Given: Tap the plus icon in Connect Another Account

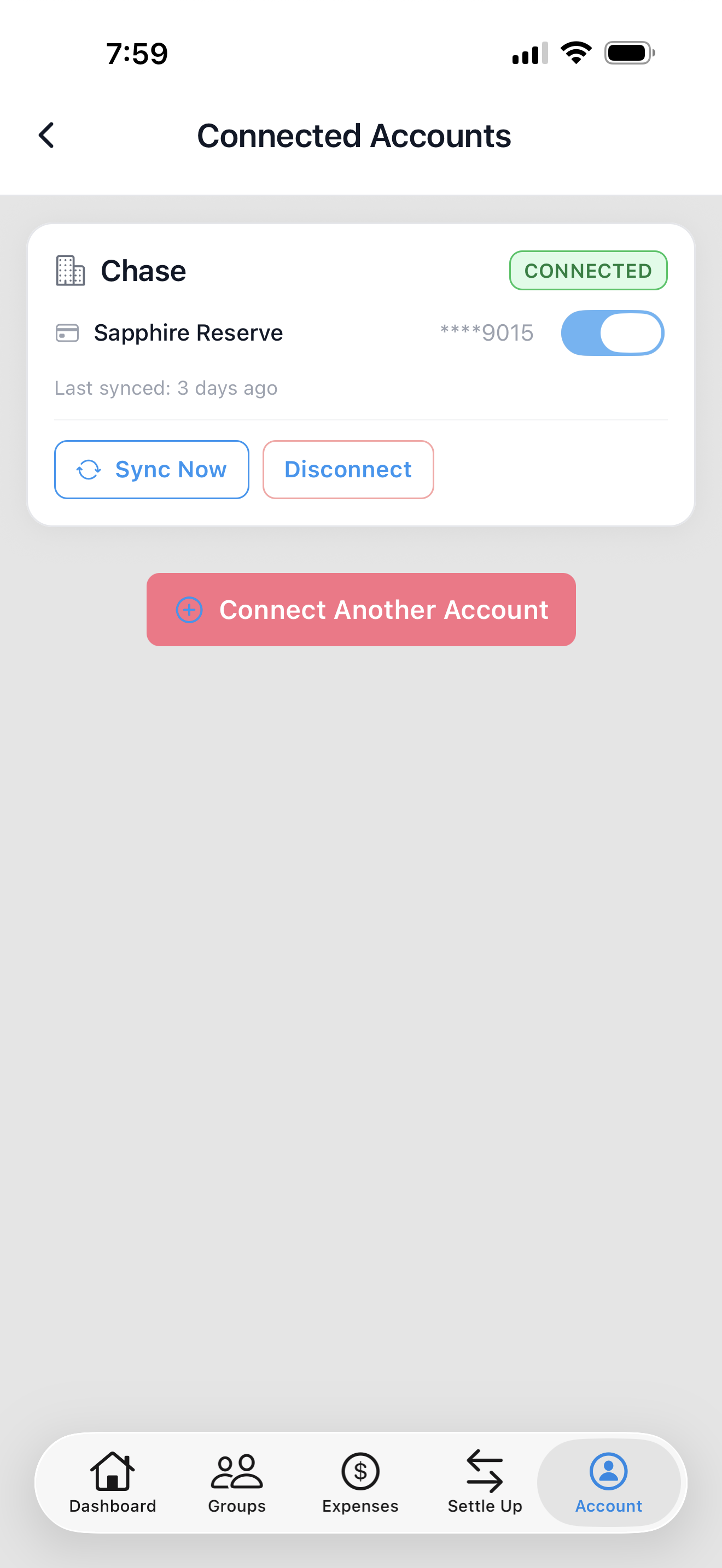Looking at the screenshot, I should [189, 609].
